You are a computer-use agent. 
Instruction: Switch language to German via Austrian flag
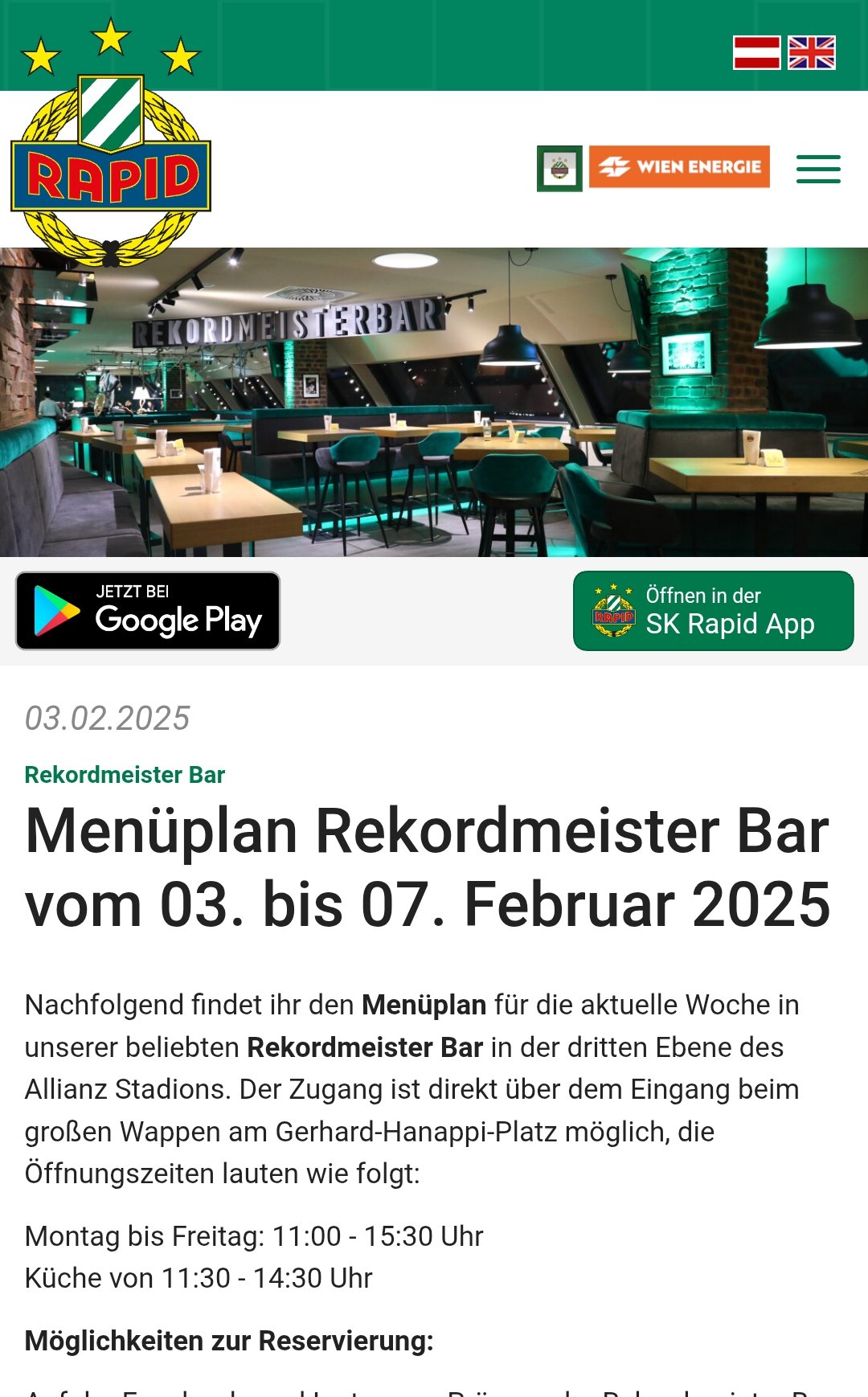[756, 53]
